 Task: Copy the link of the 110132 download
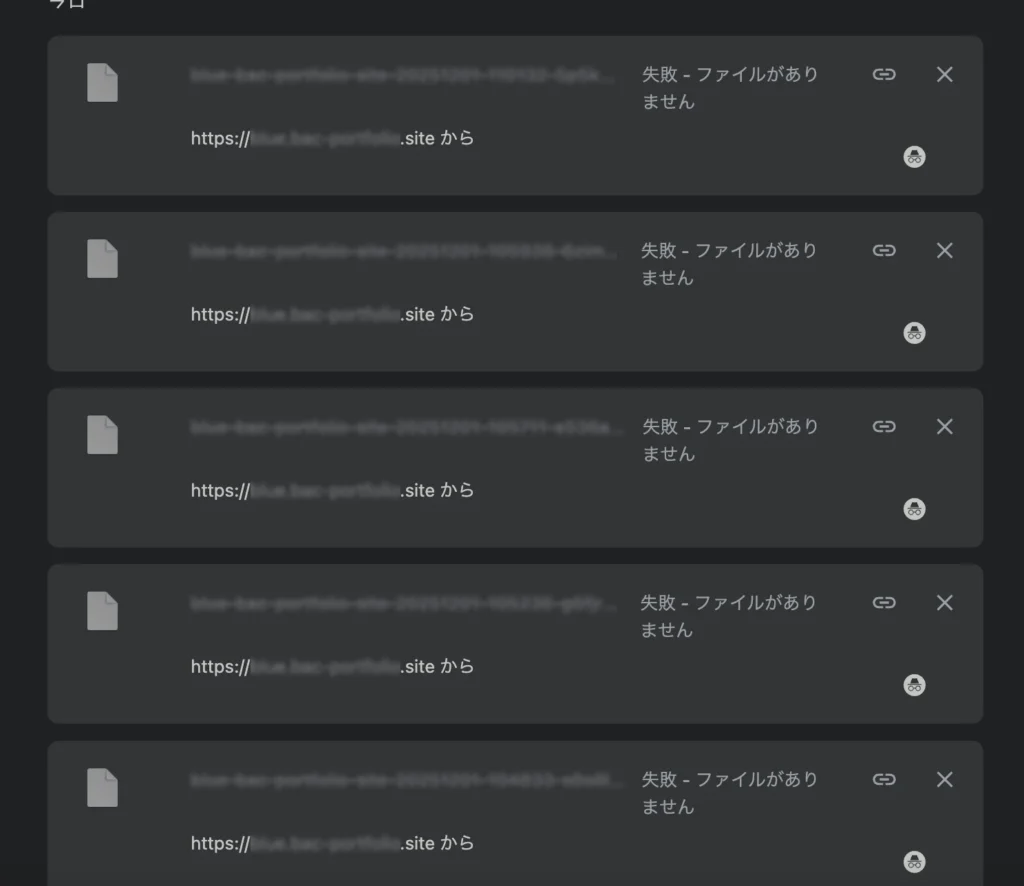[884, 75]
